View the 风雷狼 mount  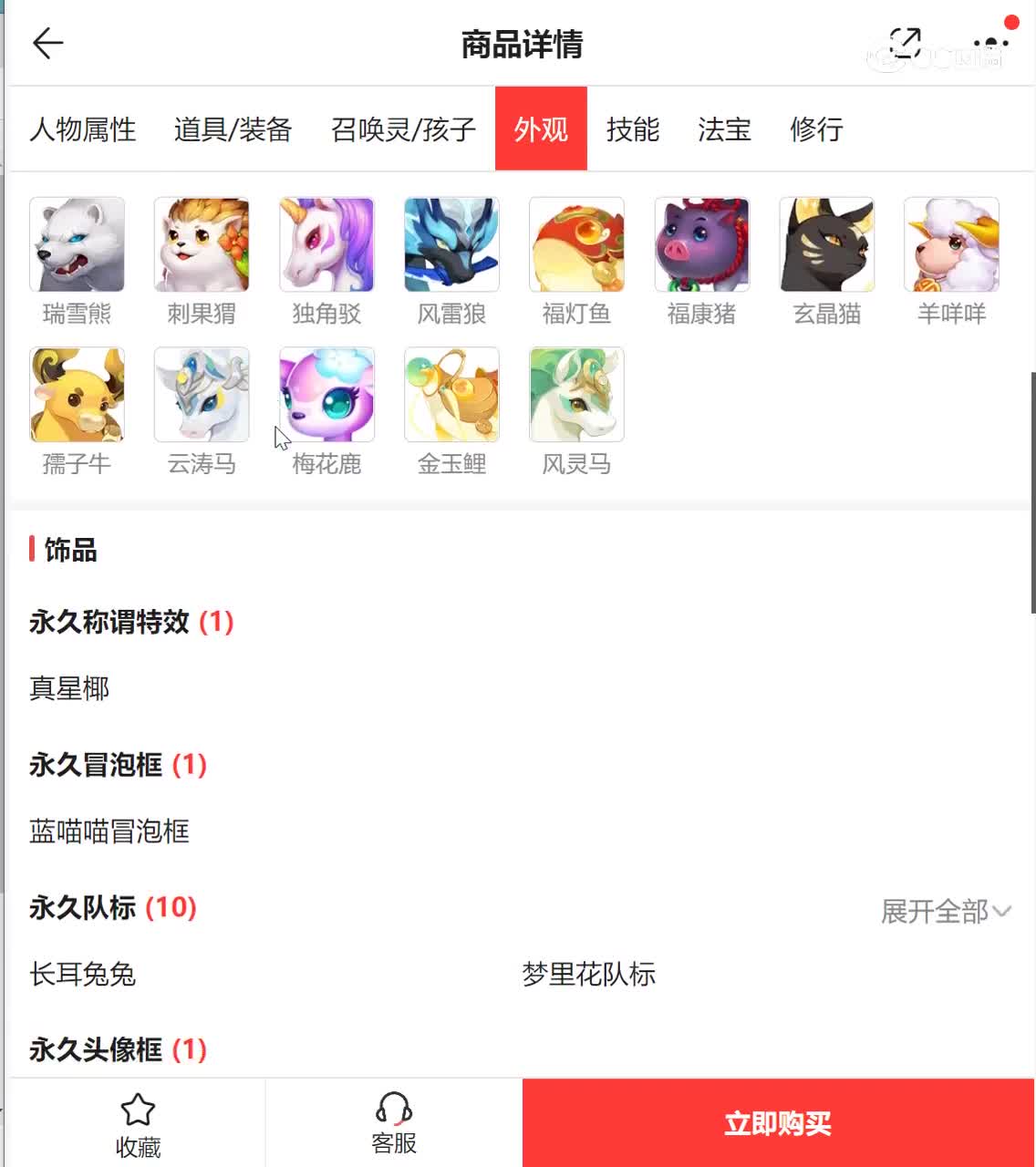[451, 245]
